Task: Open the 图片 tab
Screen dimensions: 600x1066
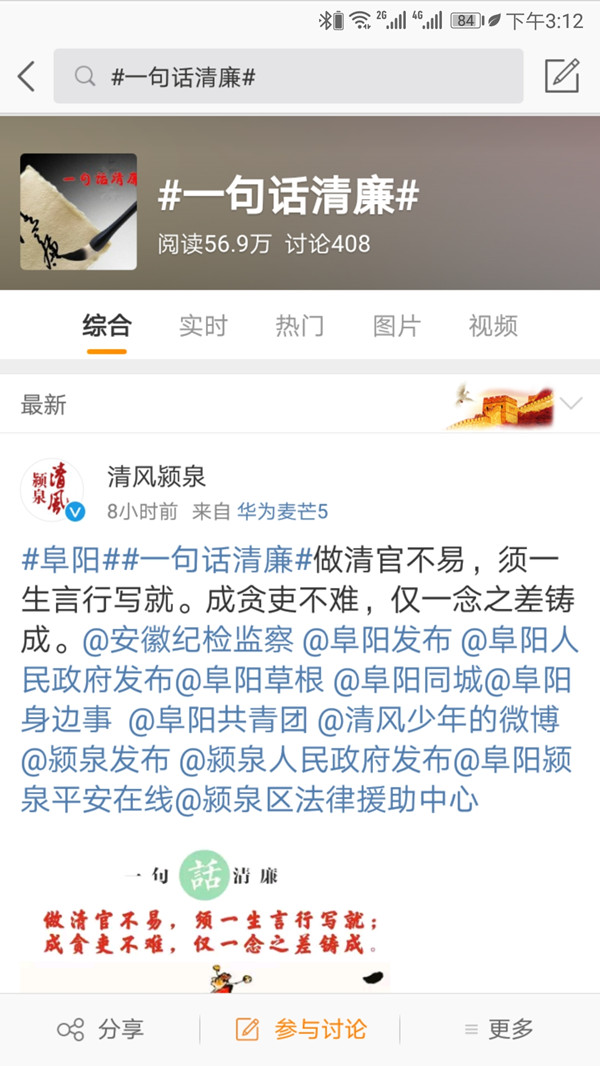Action: click(x=396, y=326)
